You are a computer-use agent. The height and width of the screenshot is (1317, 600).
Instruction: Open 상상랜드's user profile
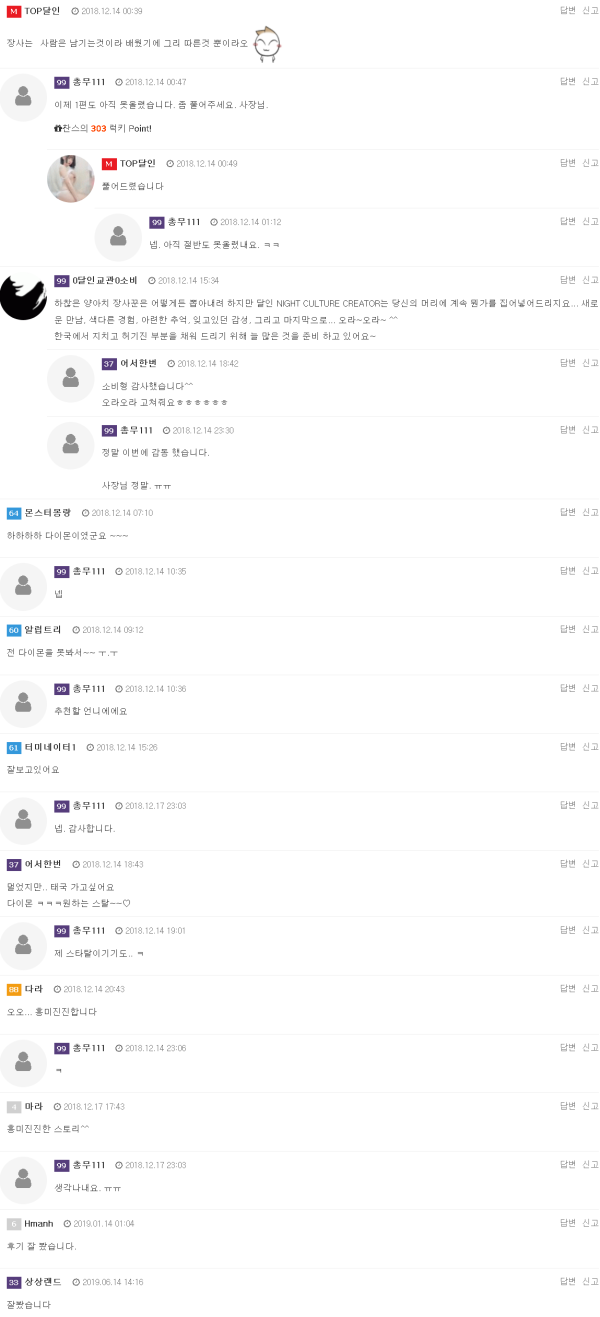tap(43, 1282)
